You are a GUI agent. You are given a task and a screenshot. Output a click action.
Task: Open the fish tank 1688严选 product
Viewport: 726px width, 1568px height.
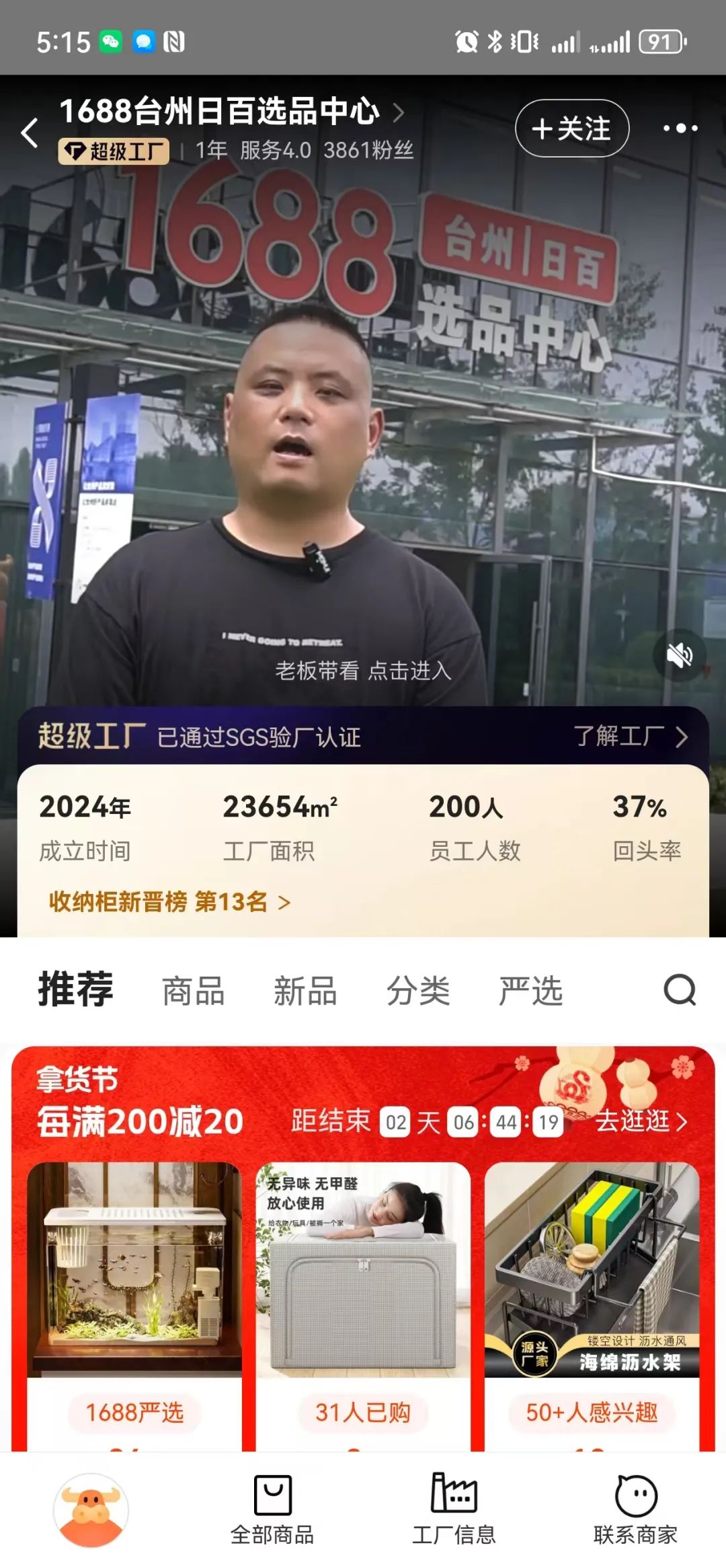134,1271
